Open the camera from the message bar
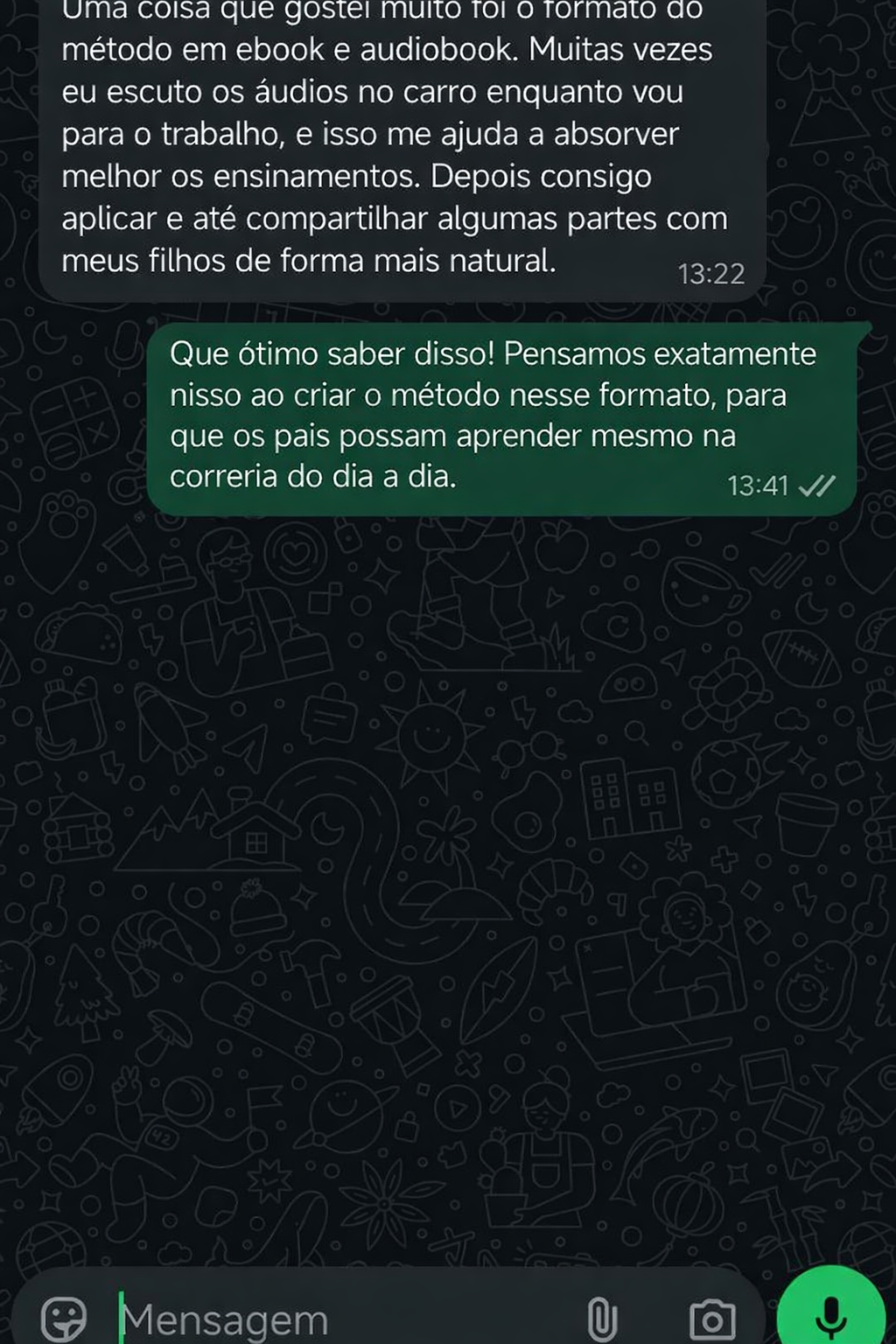Screen dimensions: 896x1344 click(712, 1319)
